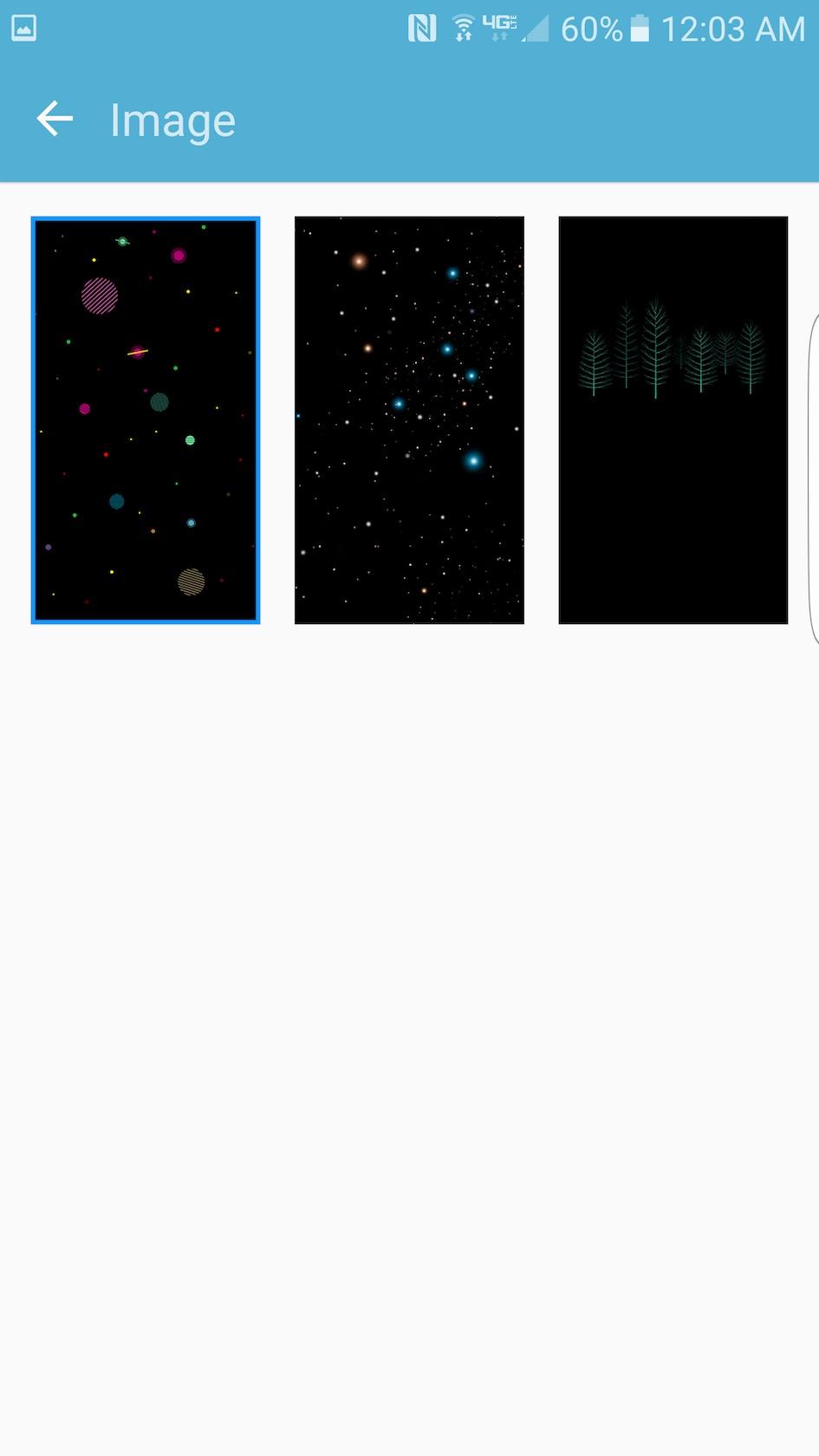The height and width of the screenshot is (1456, 819).
Task: Choose the starry night sky image
Action: [x=409, y=420]
